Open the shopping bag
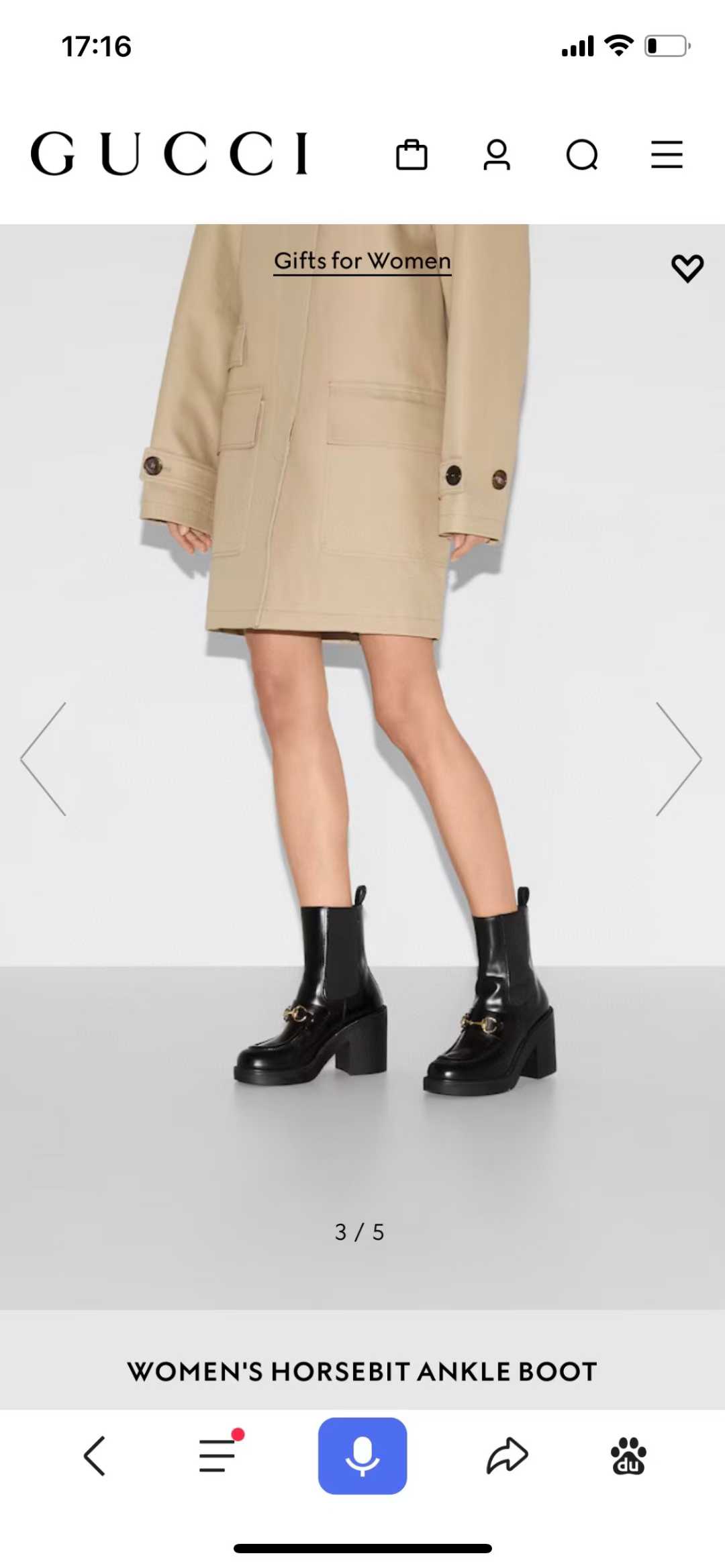This screenshot has height=1568, width=725. [412, 155]
